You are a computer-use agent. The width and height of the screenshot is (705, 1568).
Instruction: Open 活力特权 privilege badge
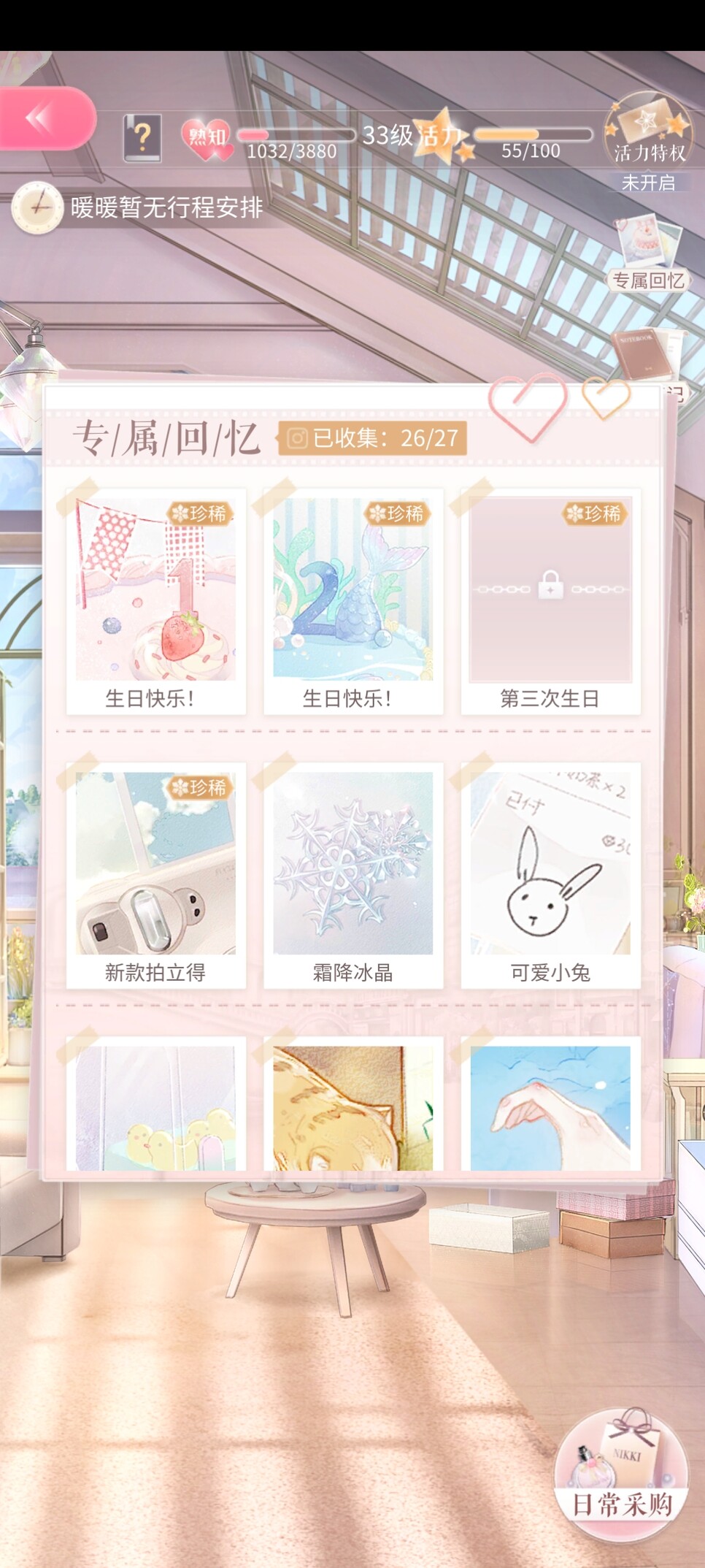(x=648, y=132)
